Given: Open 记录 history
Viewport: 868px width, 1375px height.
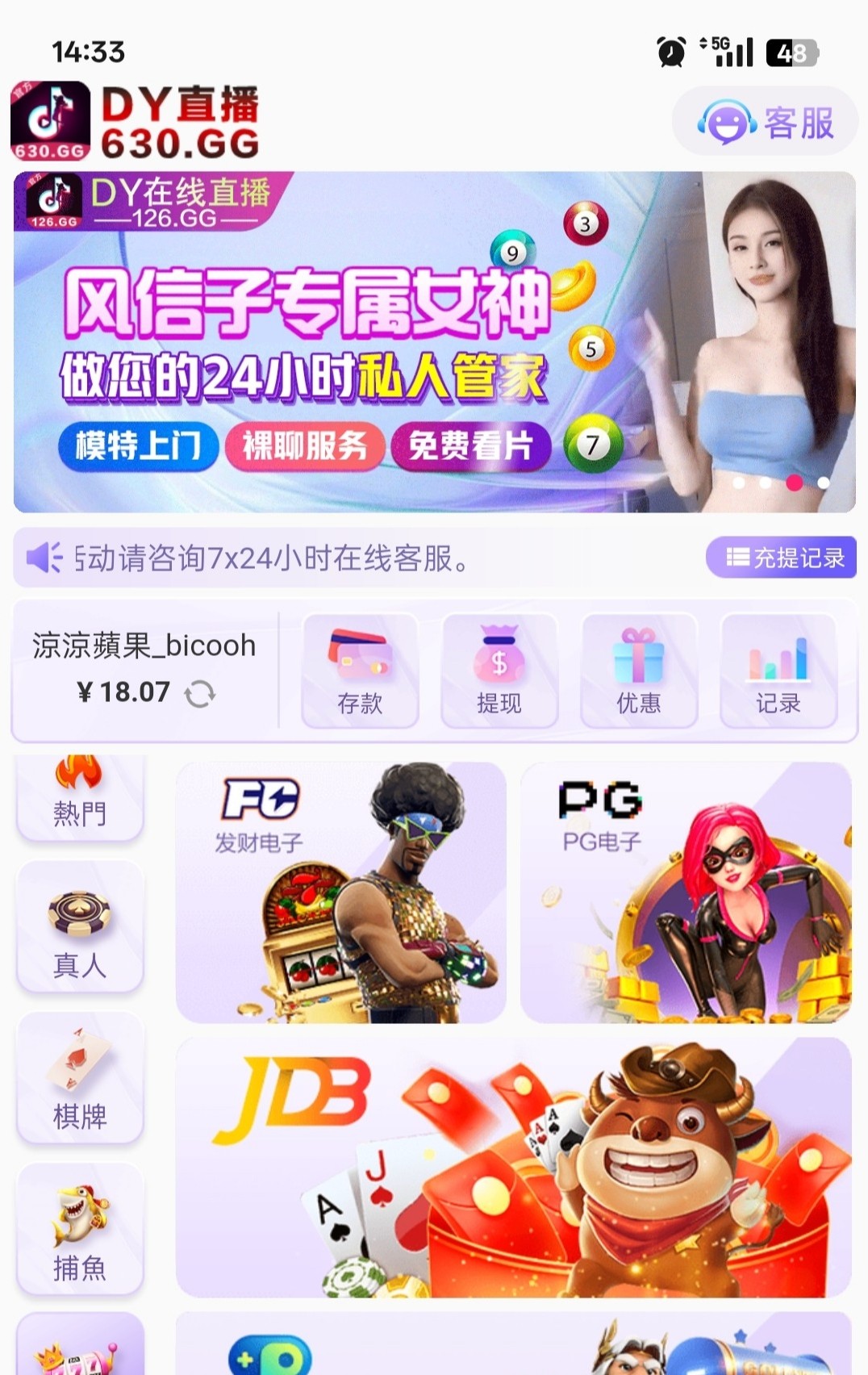Looking at the screenshot, I should coord(778,671).
